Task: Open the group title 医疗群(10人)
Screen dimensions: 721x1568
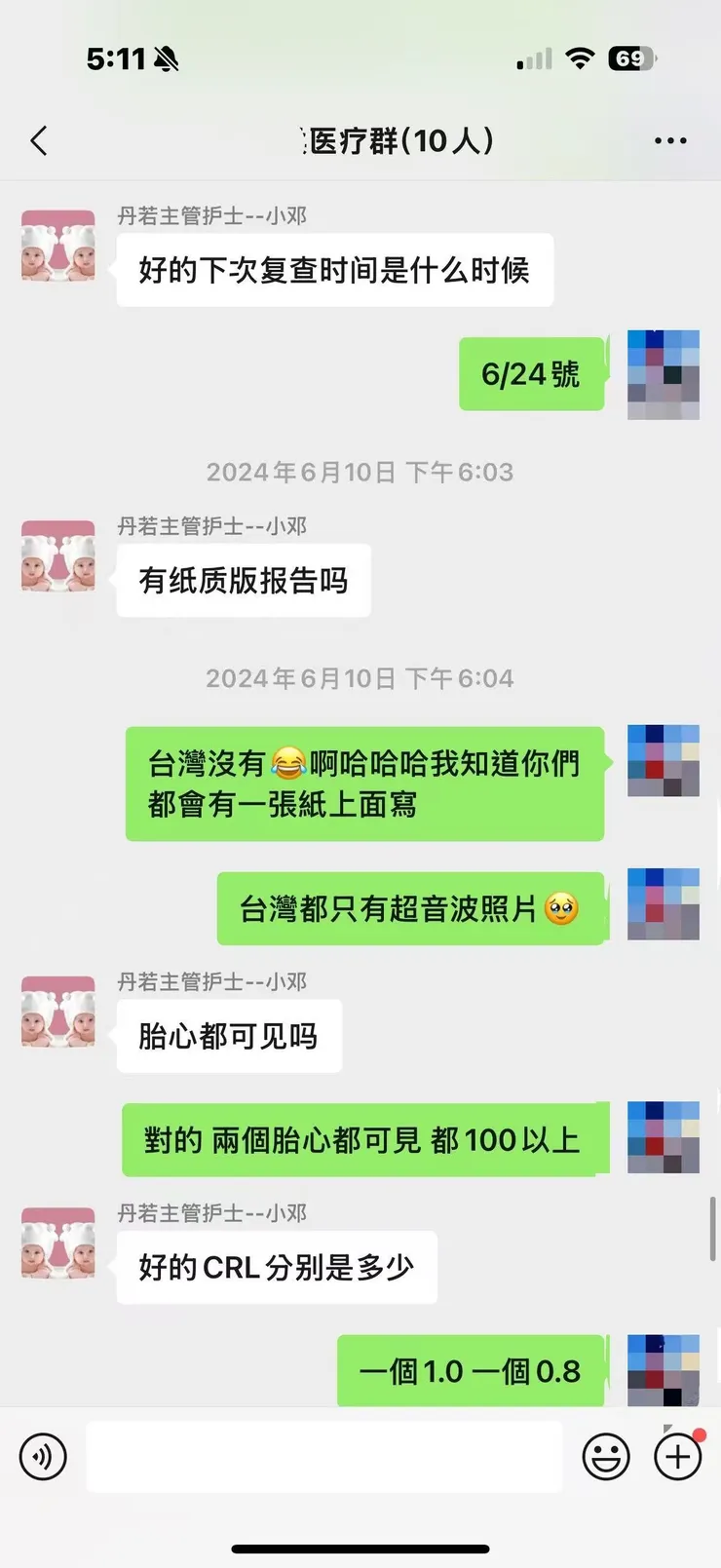Action: 400,140
